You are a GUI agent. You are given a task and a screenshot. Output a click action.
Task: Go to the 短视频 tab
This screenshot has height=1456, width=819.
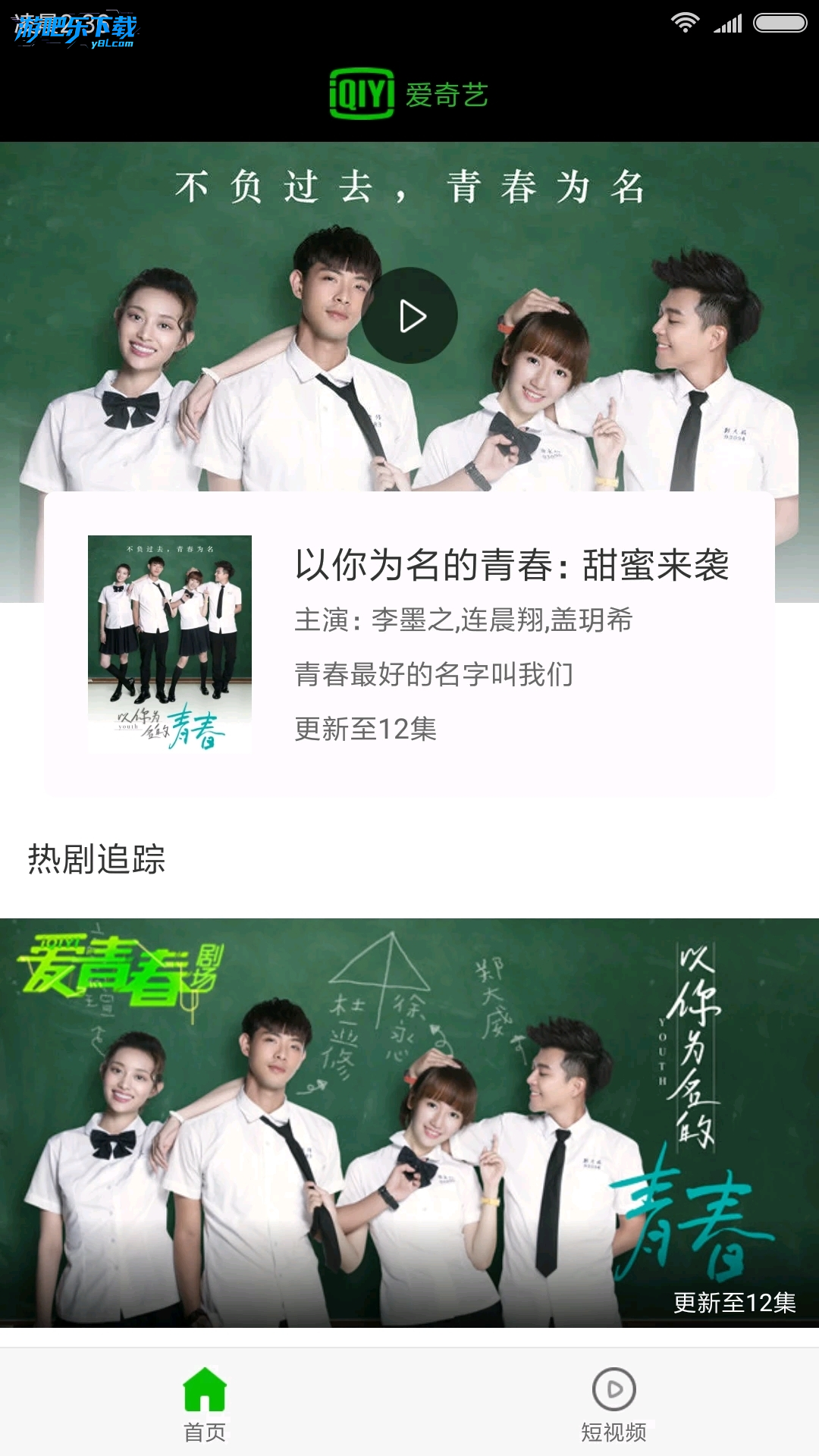[613, 1403]
